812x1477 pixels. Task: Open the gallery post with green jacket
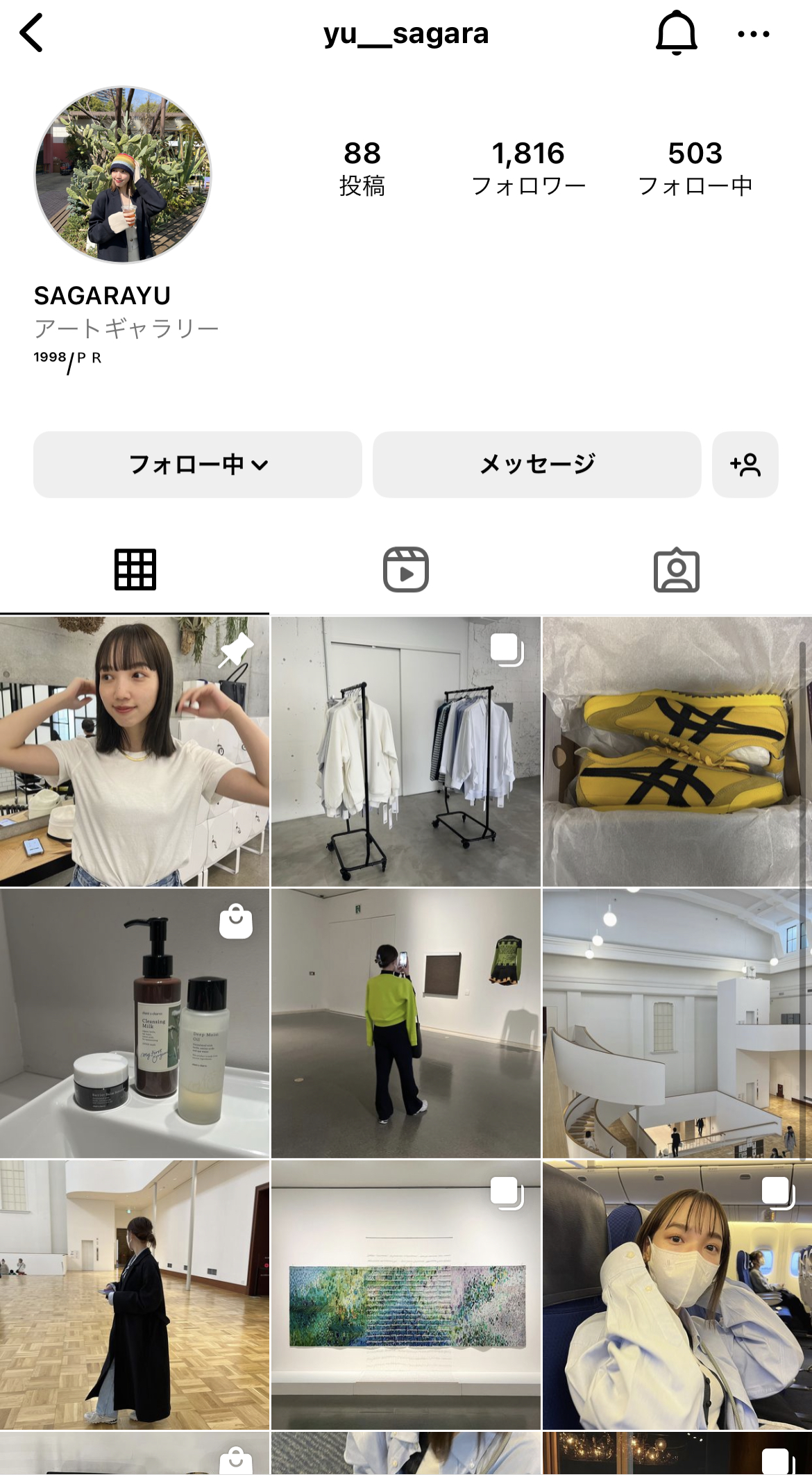click(406, 1023)
